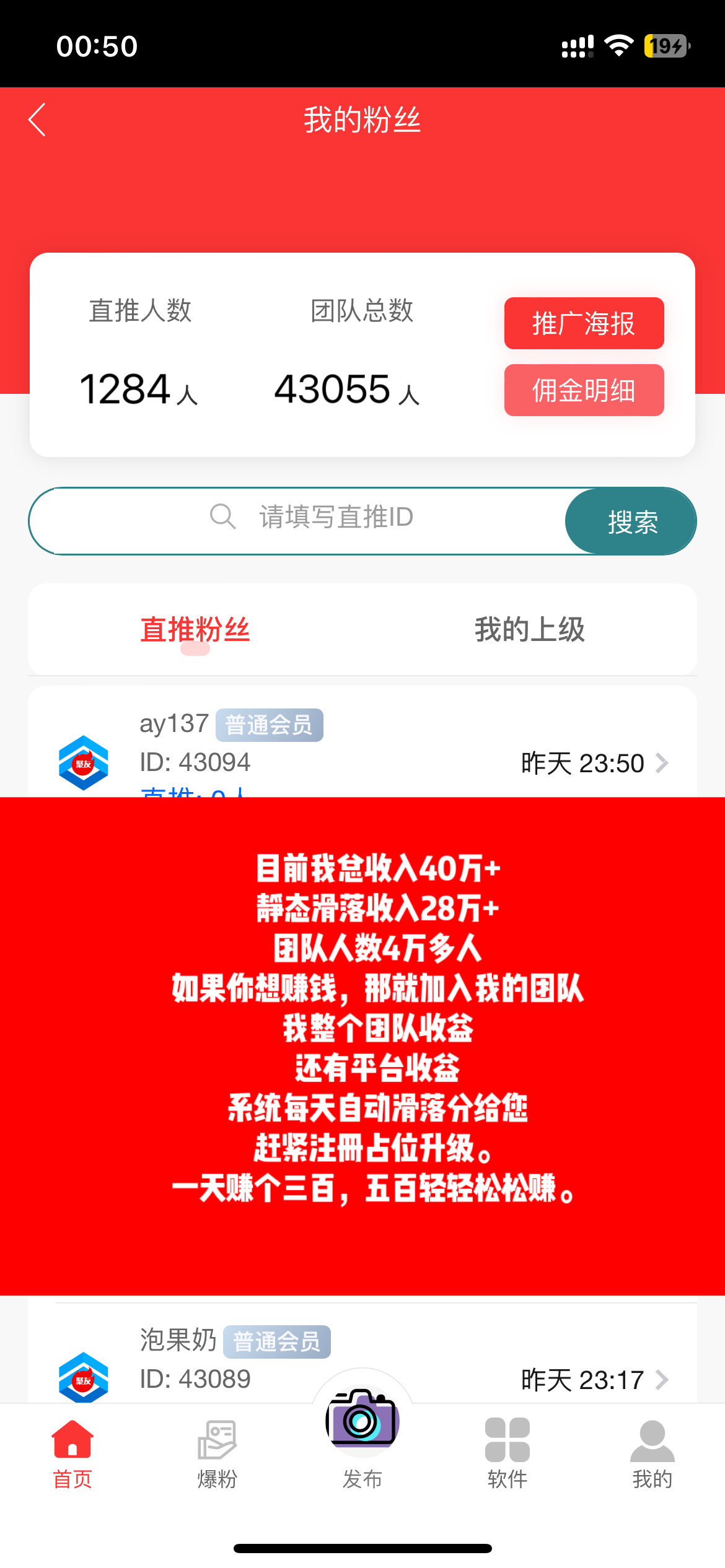The width and height of the screenshot is (725, 1568).
Task: Go back using the top-left arrow
Action: [37, 120]
